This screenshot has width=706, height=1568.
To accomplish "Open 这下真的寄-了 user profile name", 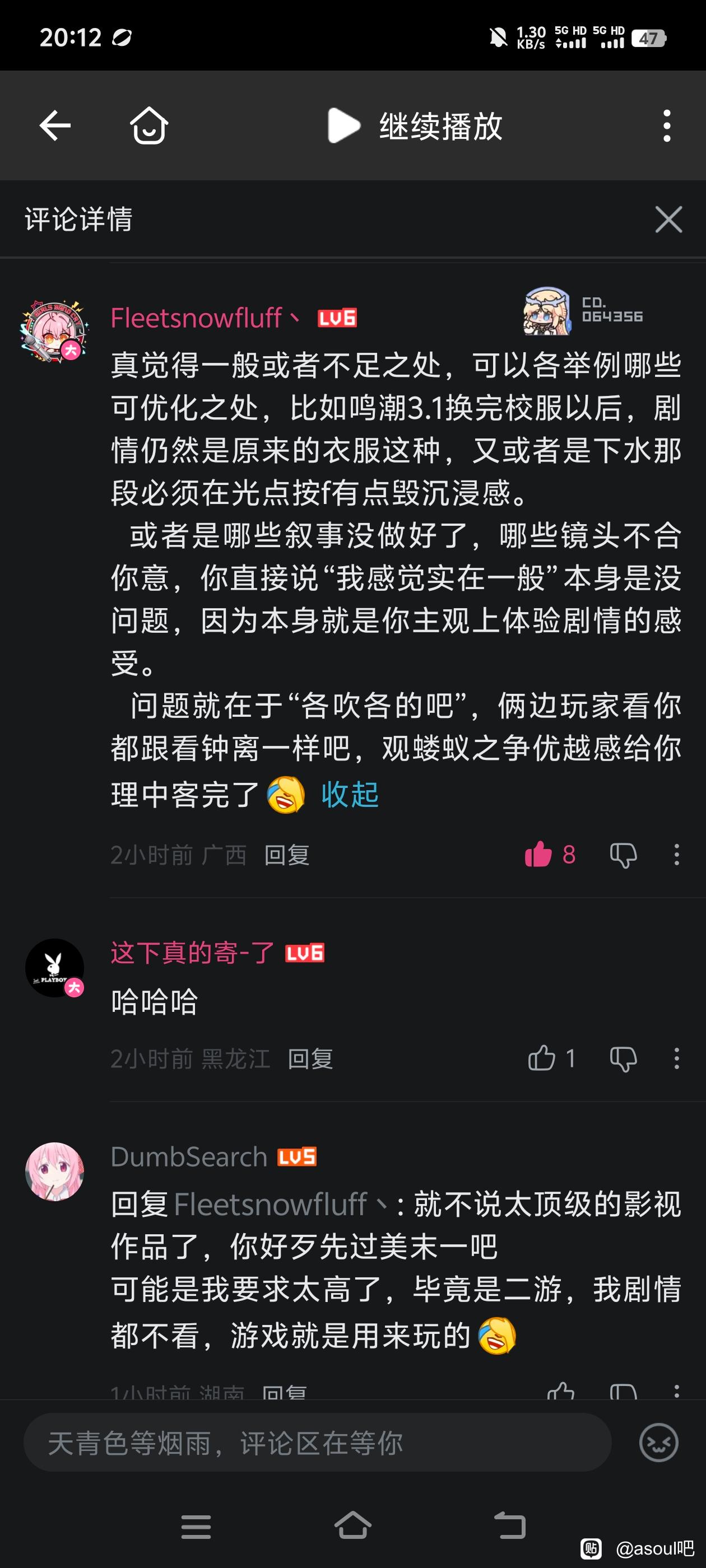I will click(x=192, y=952).
